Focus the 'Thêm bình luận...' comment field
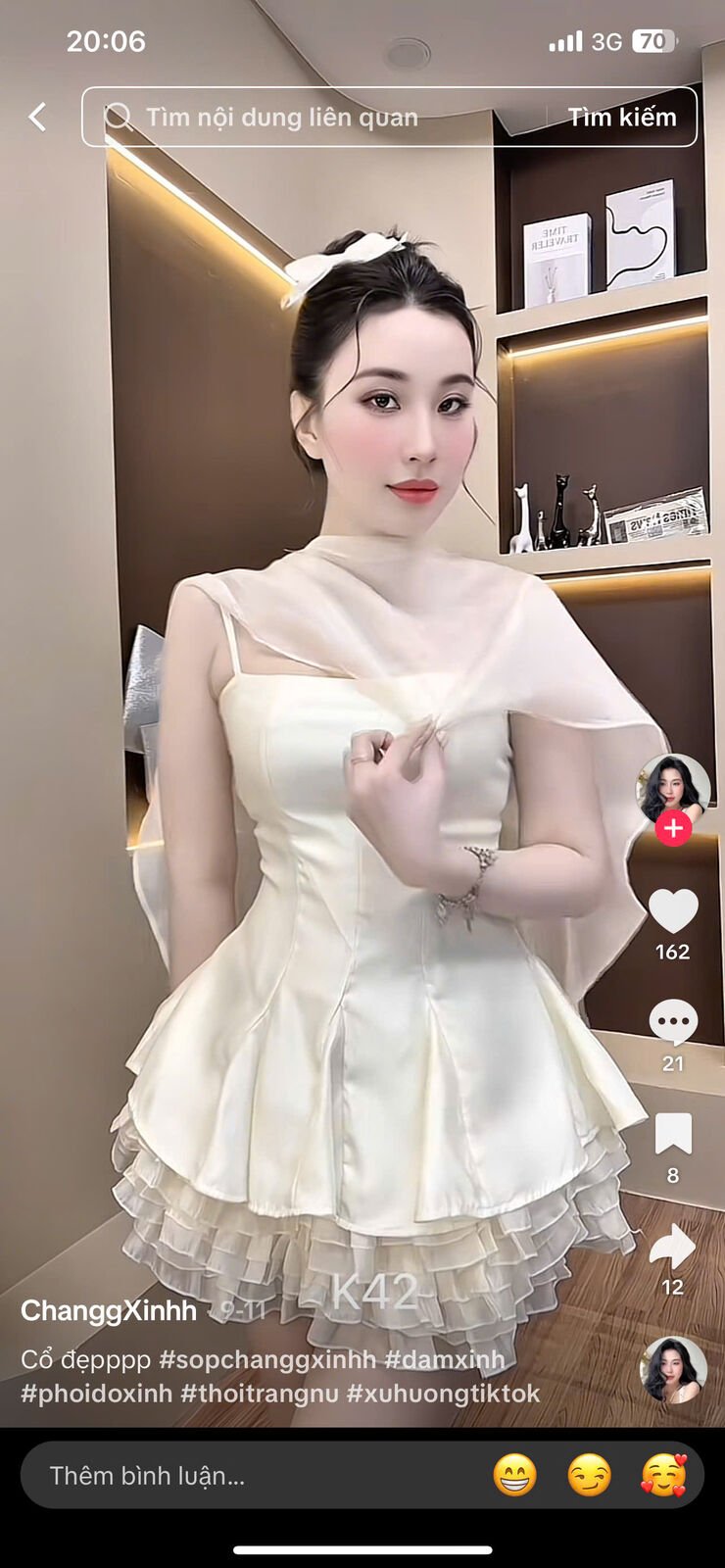 click(245, 1475)
